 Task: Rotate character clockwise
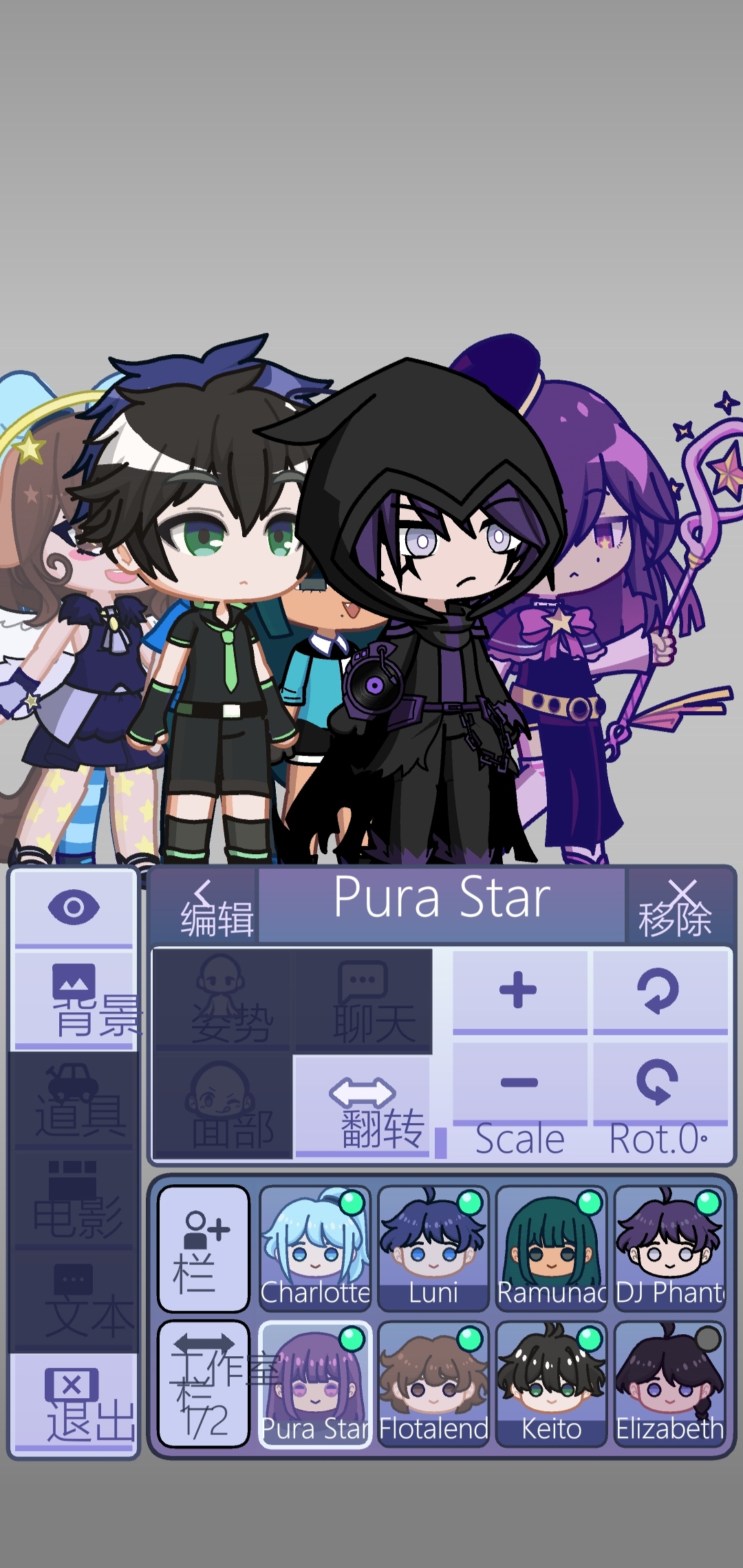pos(660,990)
